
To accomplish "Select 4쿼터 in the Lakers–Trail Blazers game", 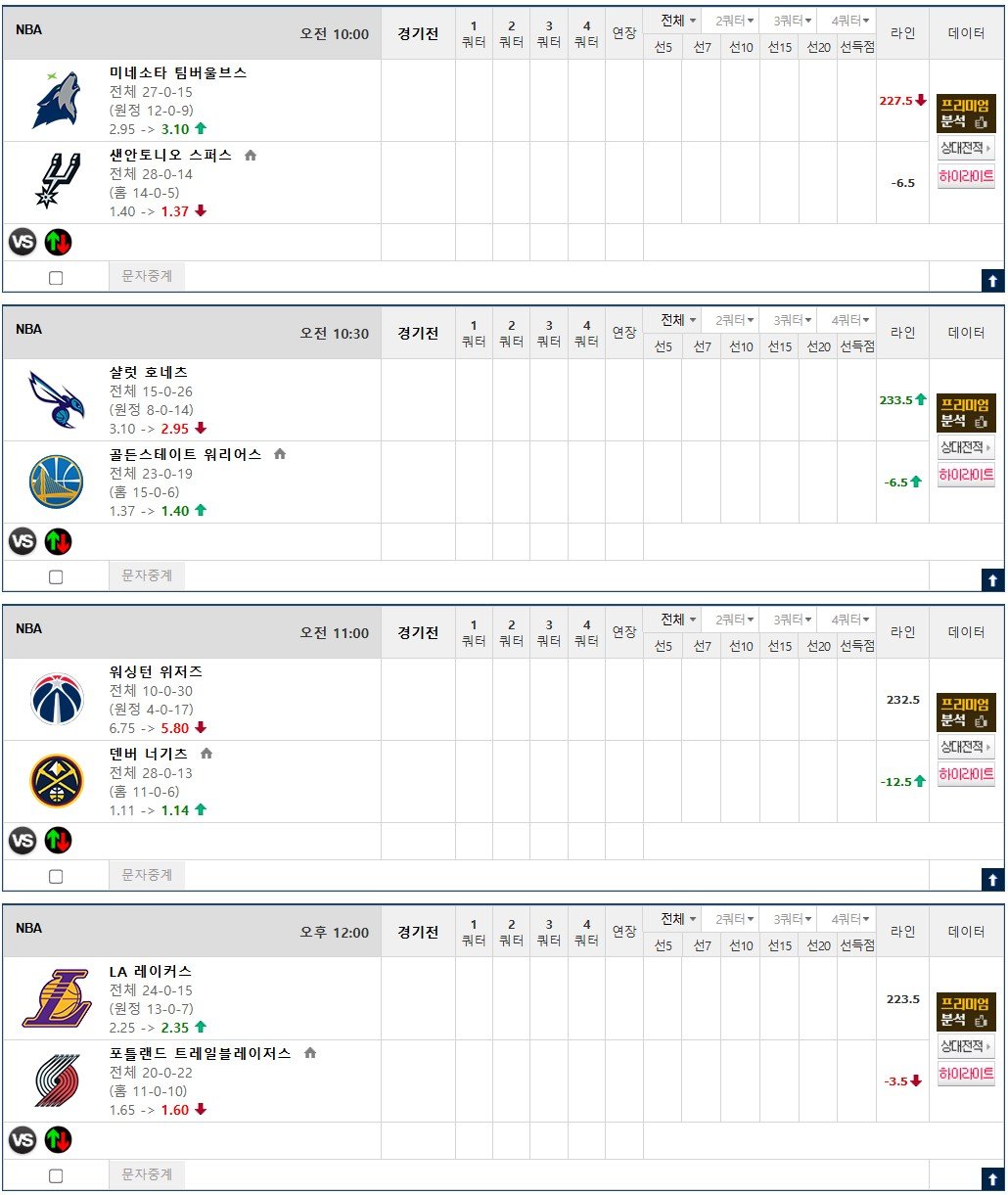I will [850, 919].
